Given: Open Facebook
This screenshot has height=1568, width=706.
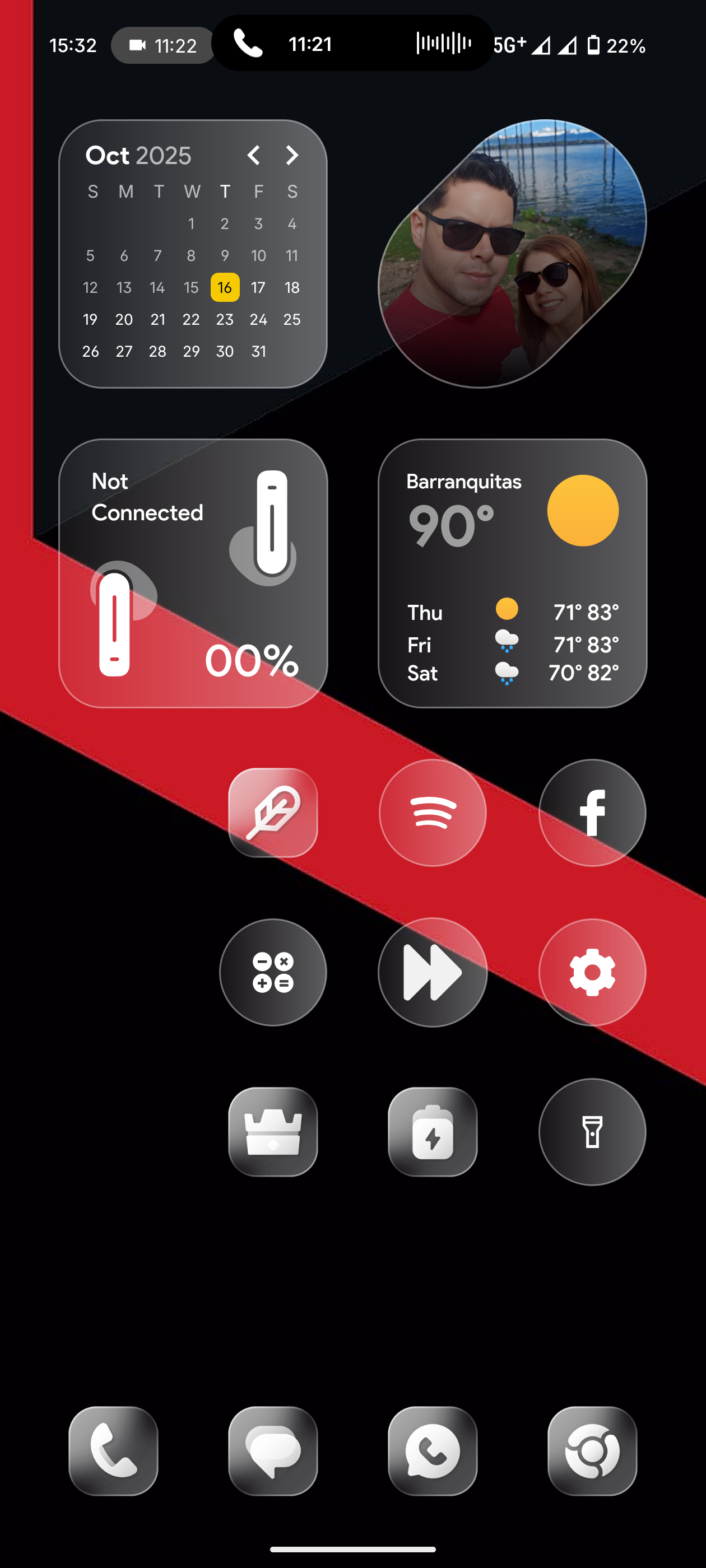Looking at the screenshot, I should click(592, 813).
